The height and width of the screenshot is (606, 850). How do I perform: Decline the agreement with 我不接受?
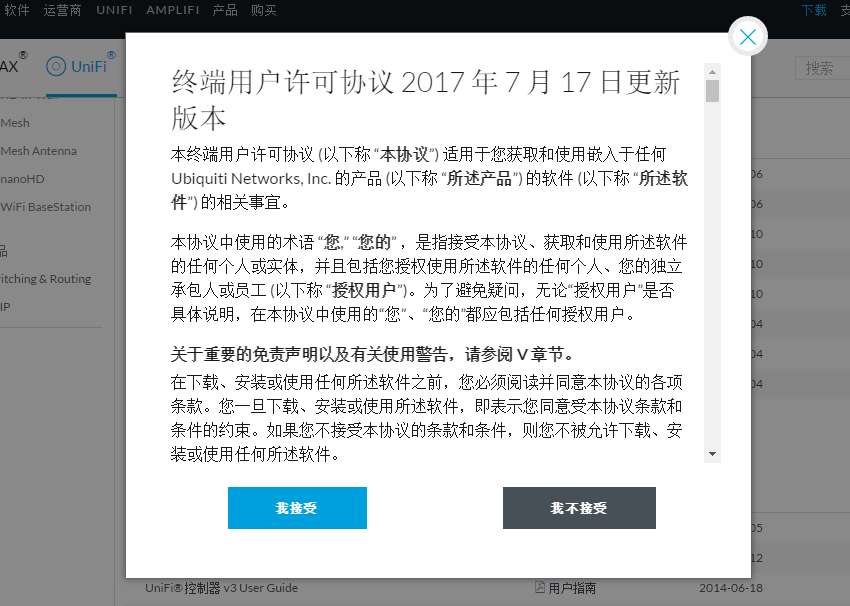[579, 508]
